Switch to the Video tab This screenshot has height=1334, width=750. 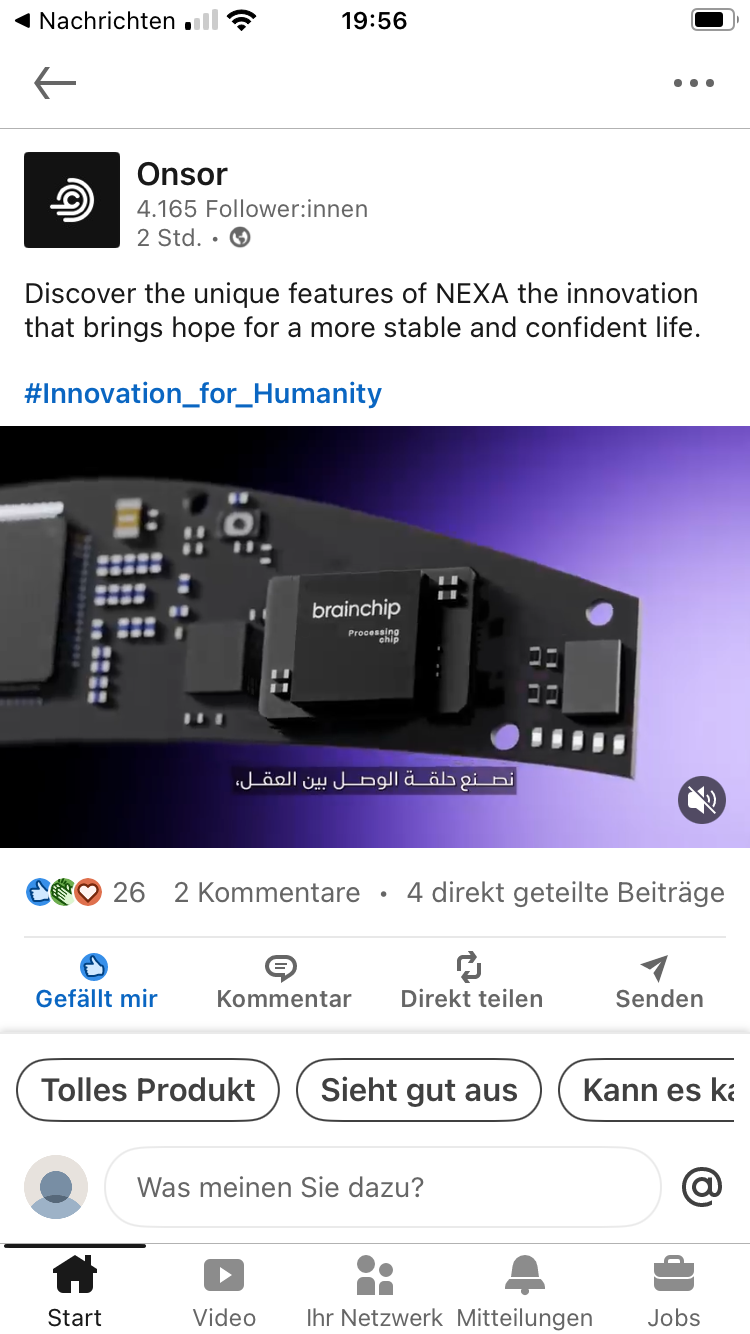coord(224,1291)
